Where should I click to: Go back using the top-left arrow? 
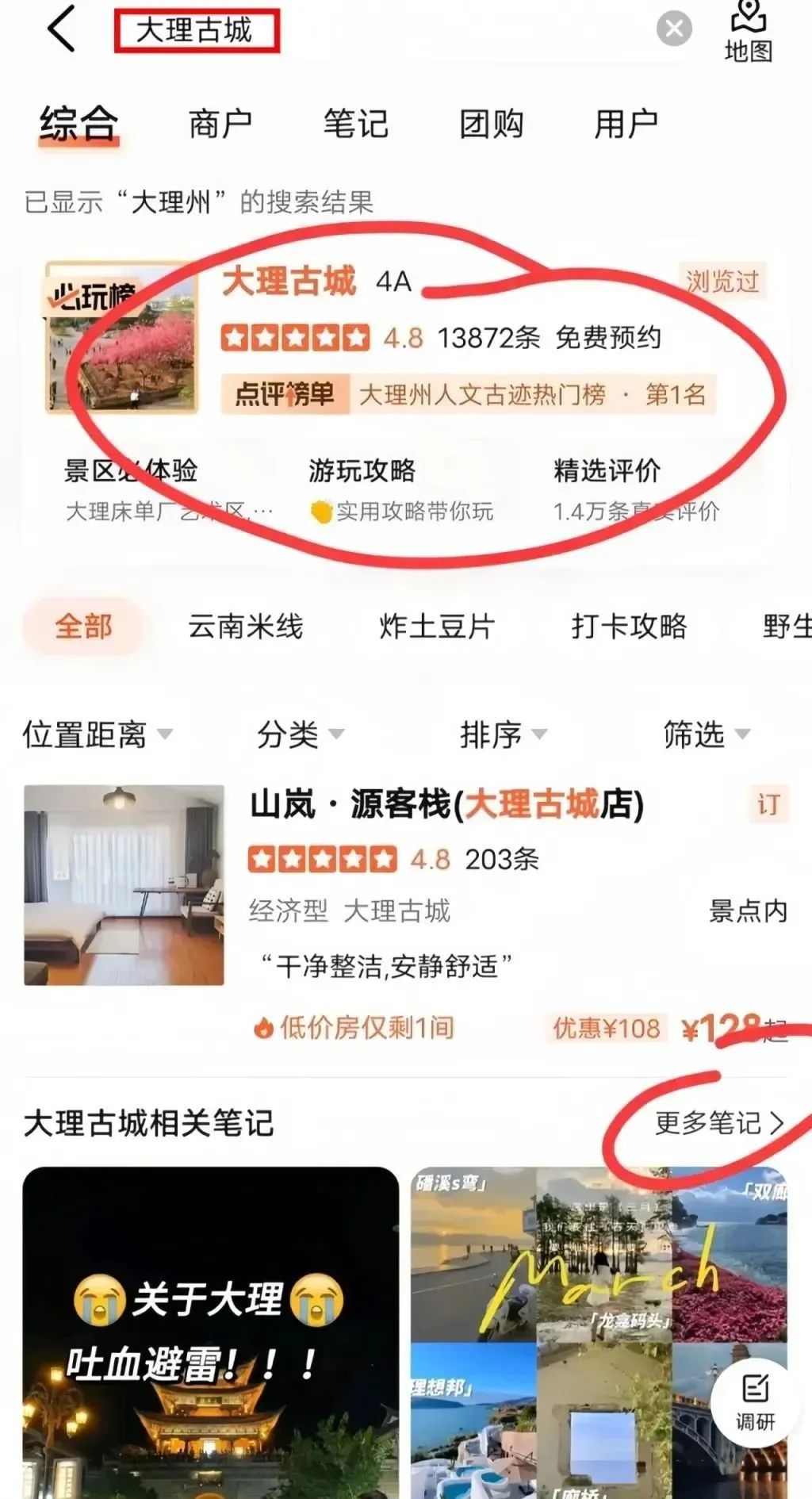tap(61, 29)
